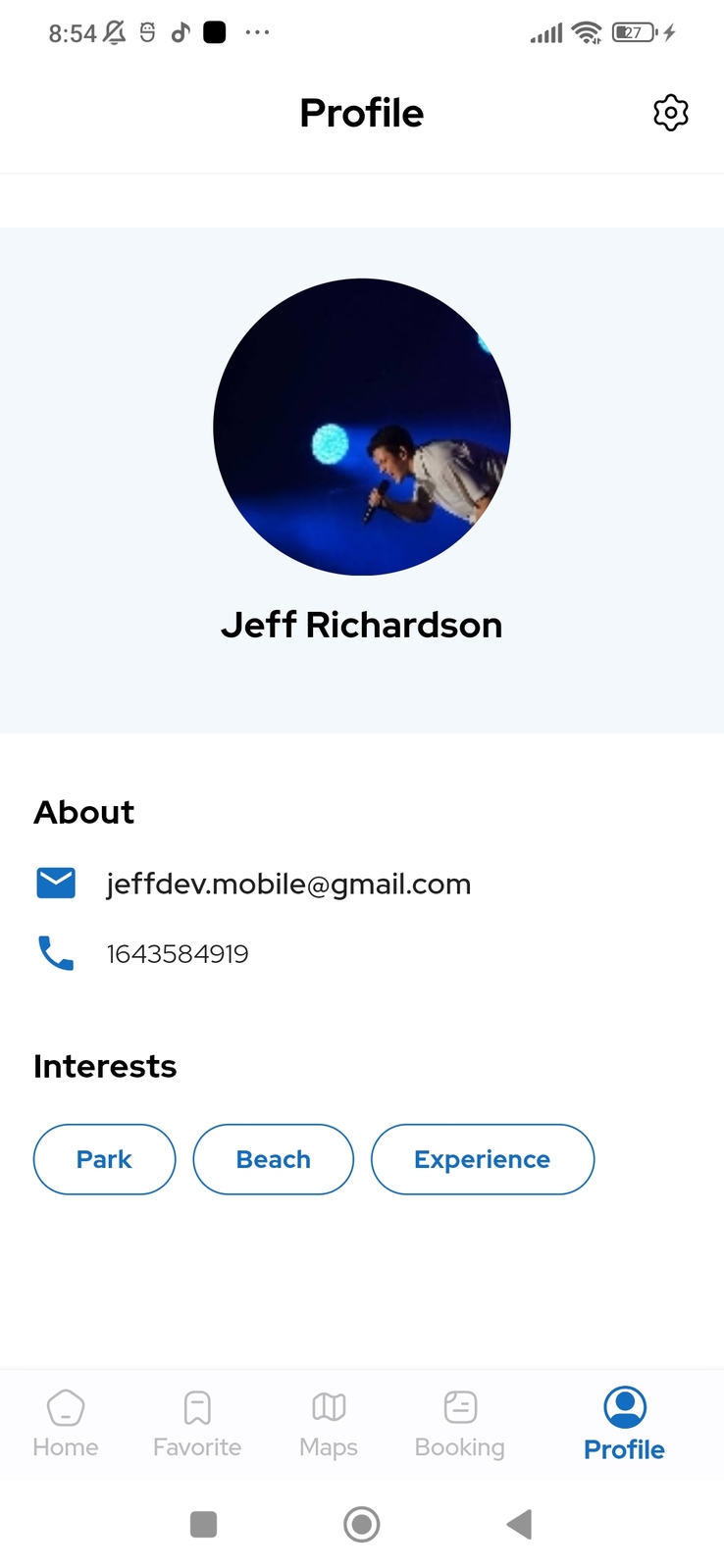
Task: Select the Profile tab
Action: [x=625, y=1424]
